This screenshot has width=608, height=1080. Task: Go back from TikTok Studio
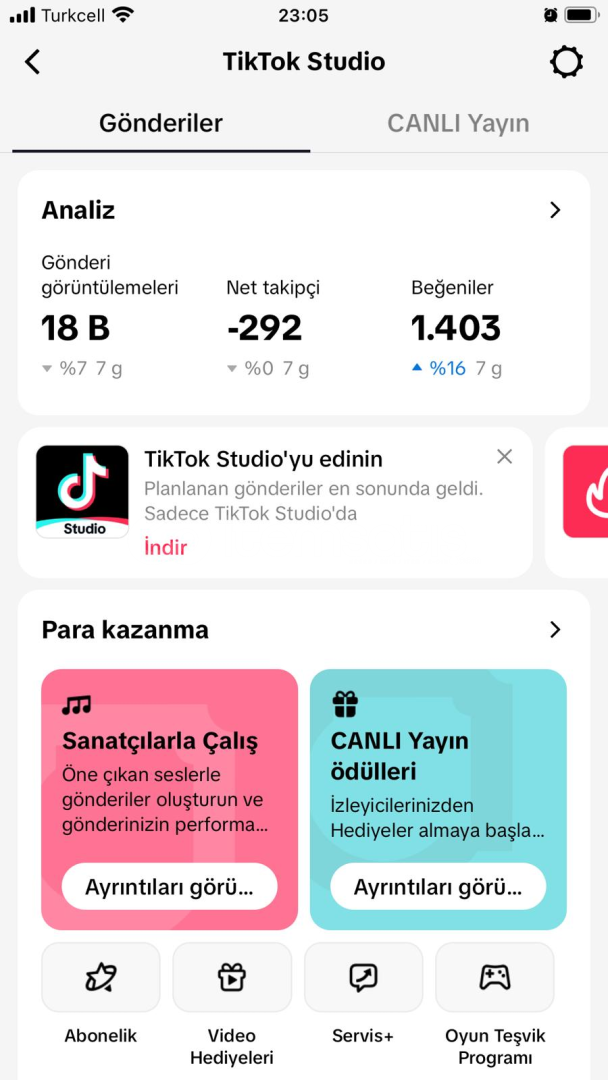click(33, 62)
